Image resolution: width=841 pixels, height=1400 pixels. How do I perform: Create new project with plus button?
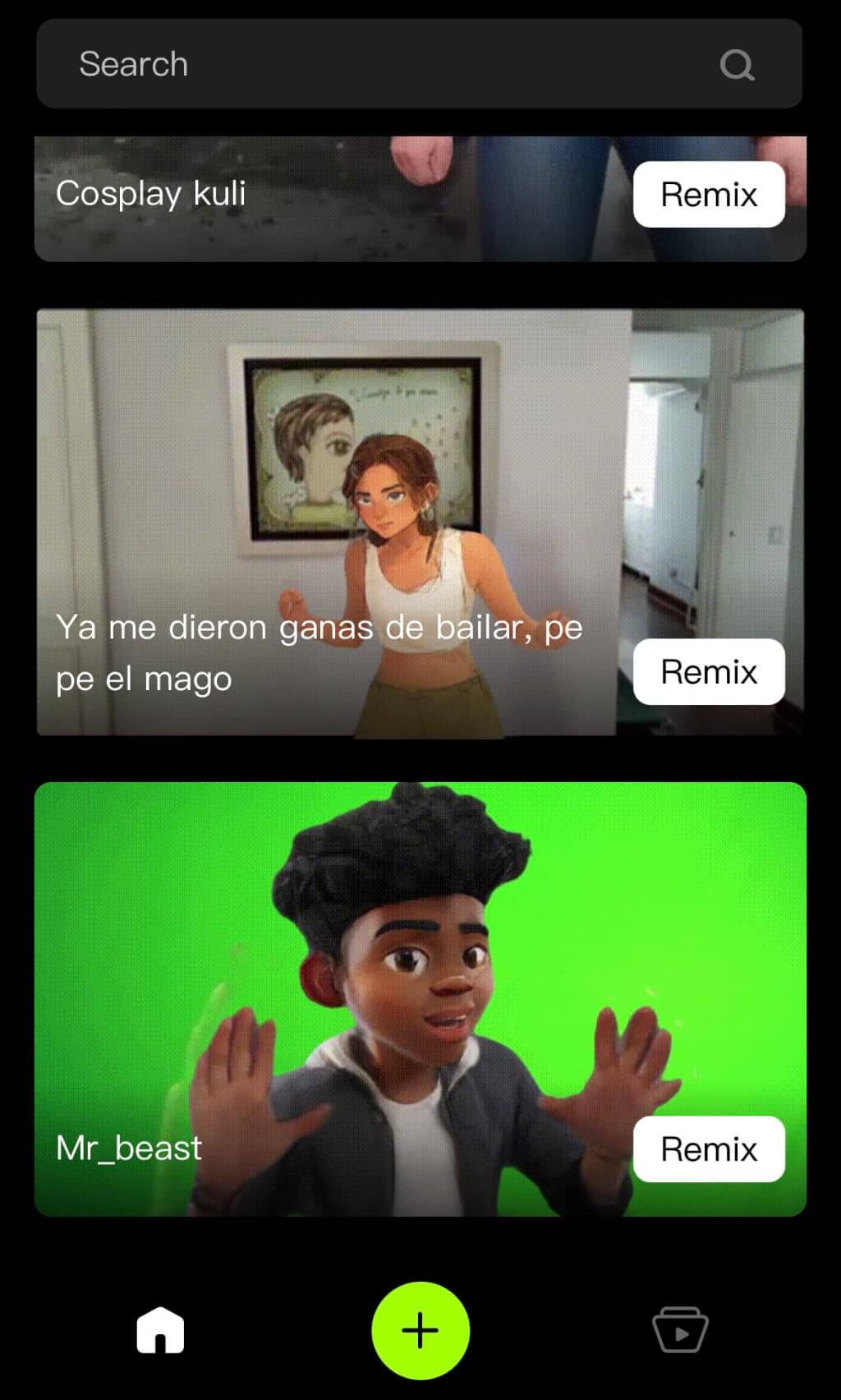(x=420, y=1330)
